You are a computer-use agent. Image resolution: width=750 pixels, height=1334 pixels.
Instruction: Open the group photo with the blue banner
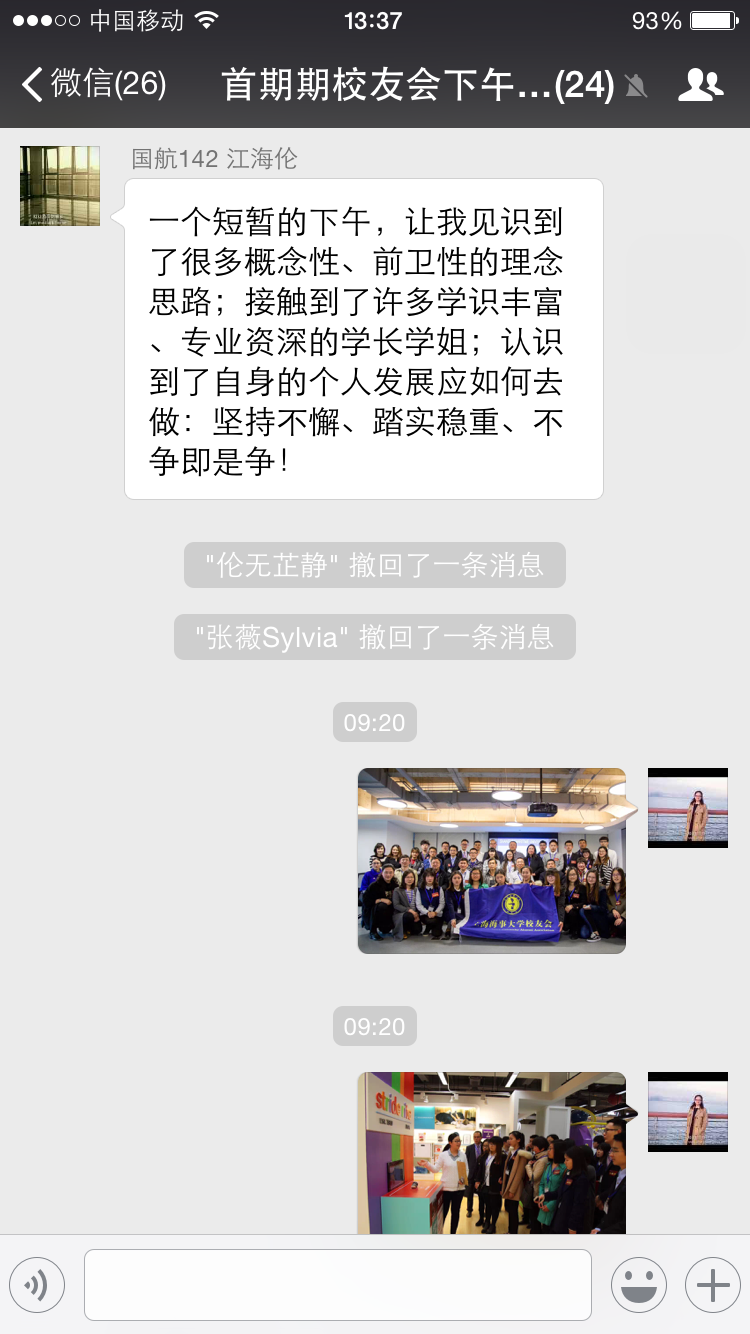coord(492,860)
